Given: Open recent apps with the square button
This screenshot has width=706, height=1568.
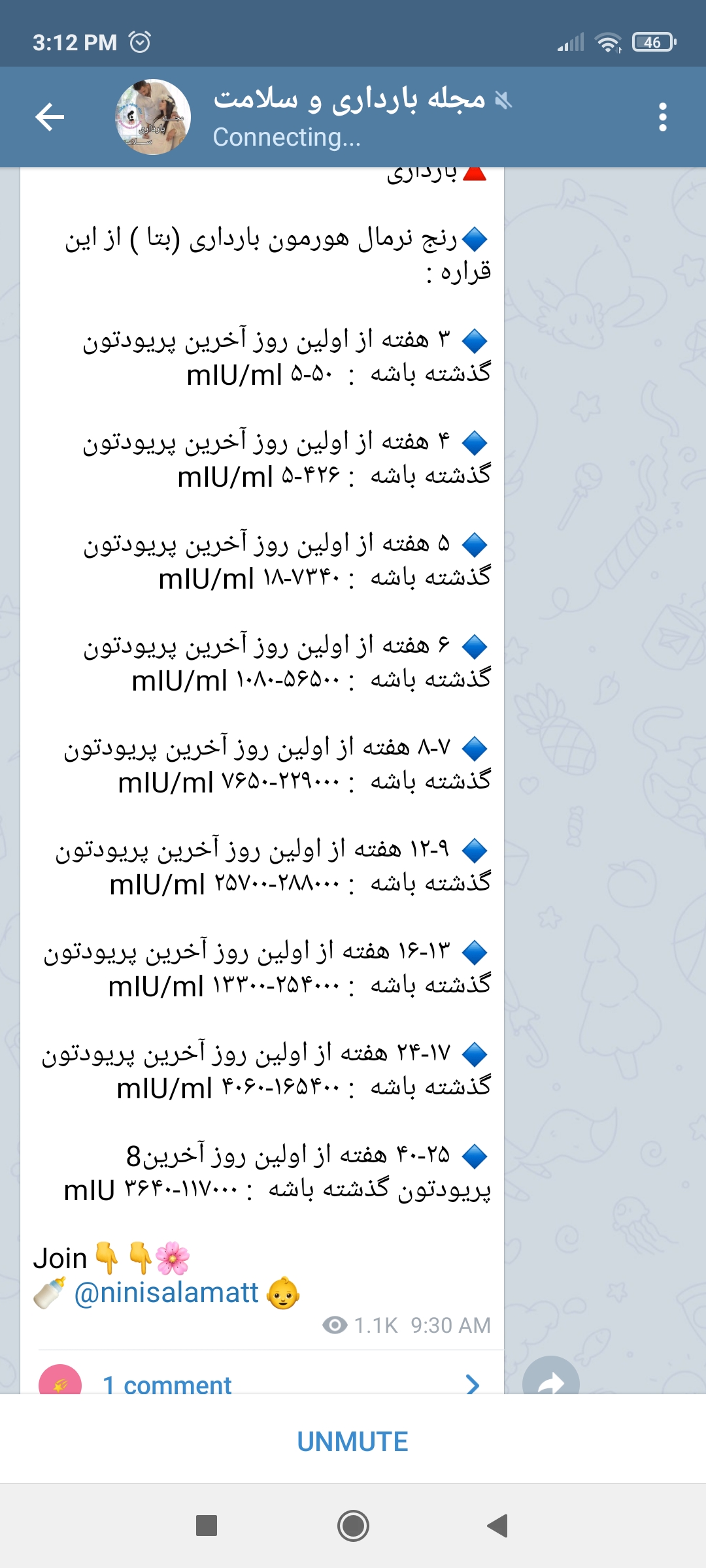Looking at the screenshot, I should tap(207, 1526).
